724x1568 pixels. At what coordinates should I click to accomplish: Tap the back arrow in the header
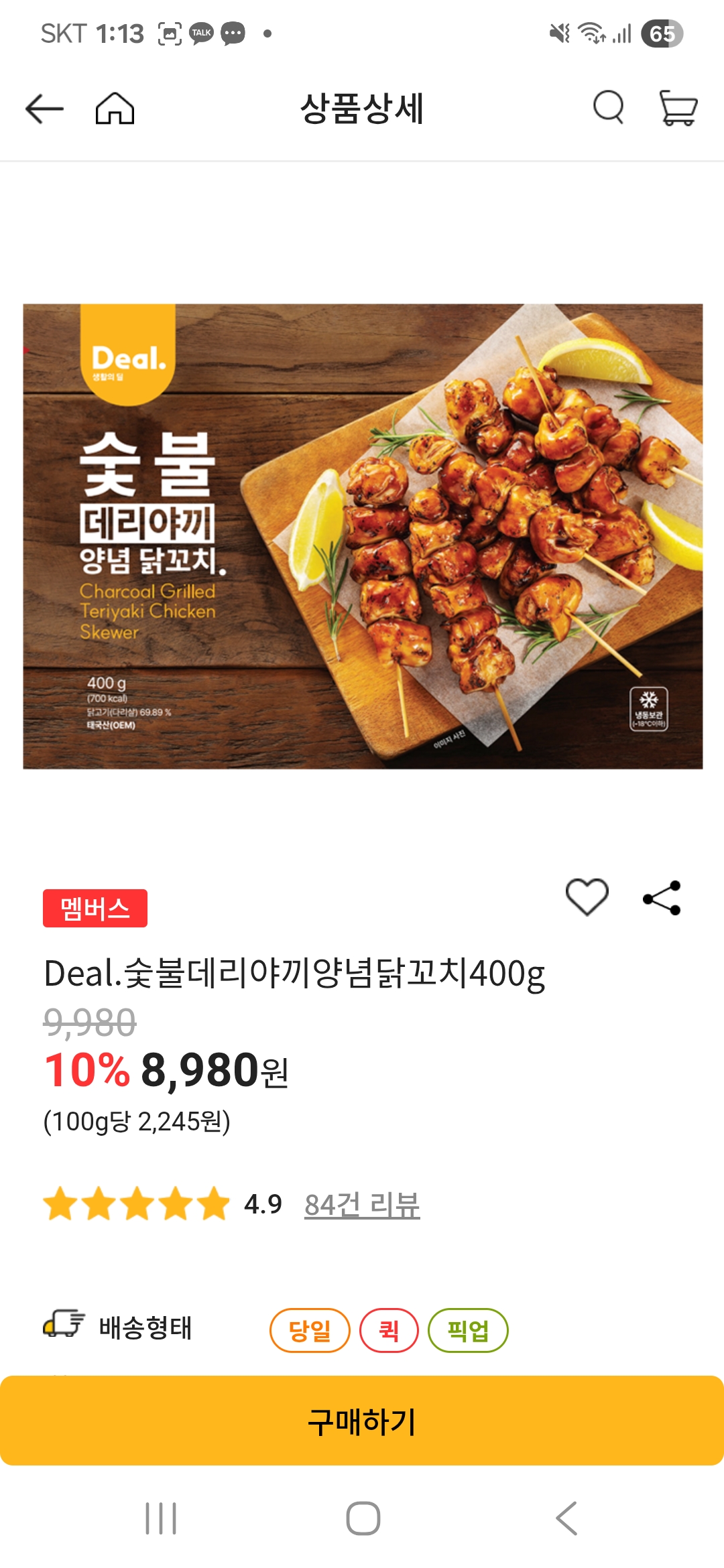coord(42,109)
